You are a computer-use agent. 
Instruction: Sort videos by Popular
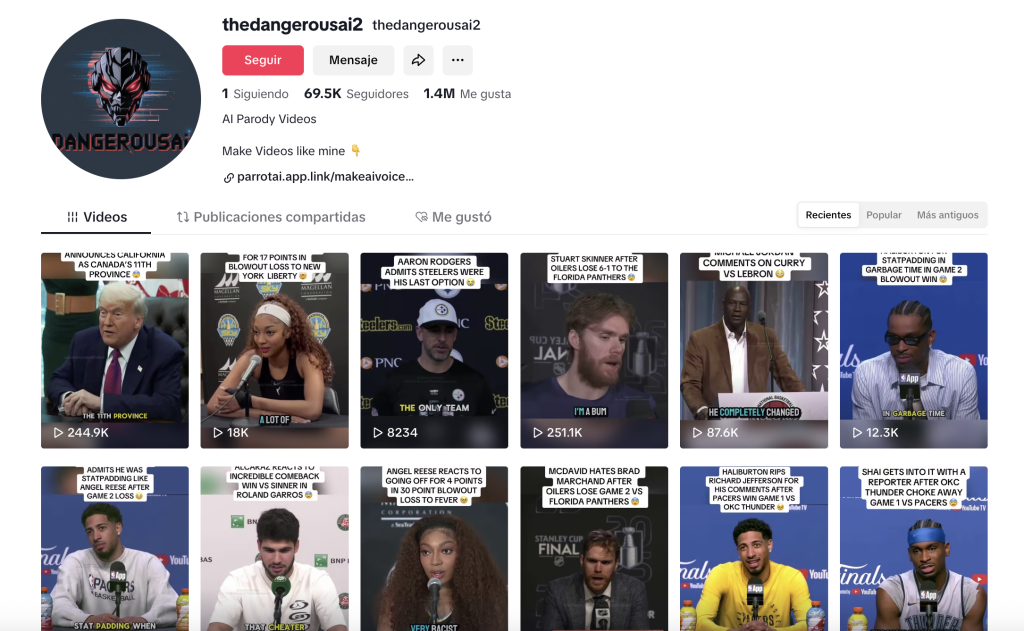point(884,215)
